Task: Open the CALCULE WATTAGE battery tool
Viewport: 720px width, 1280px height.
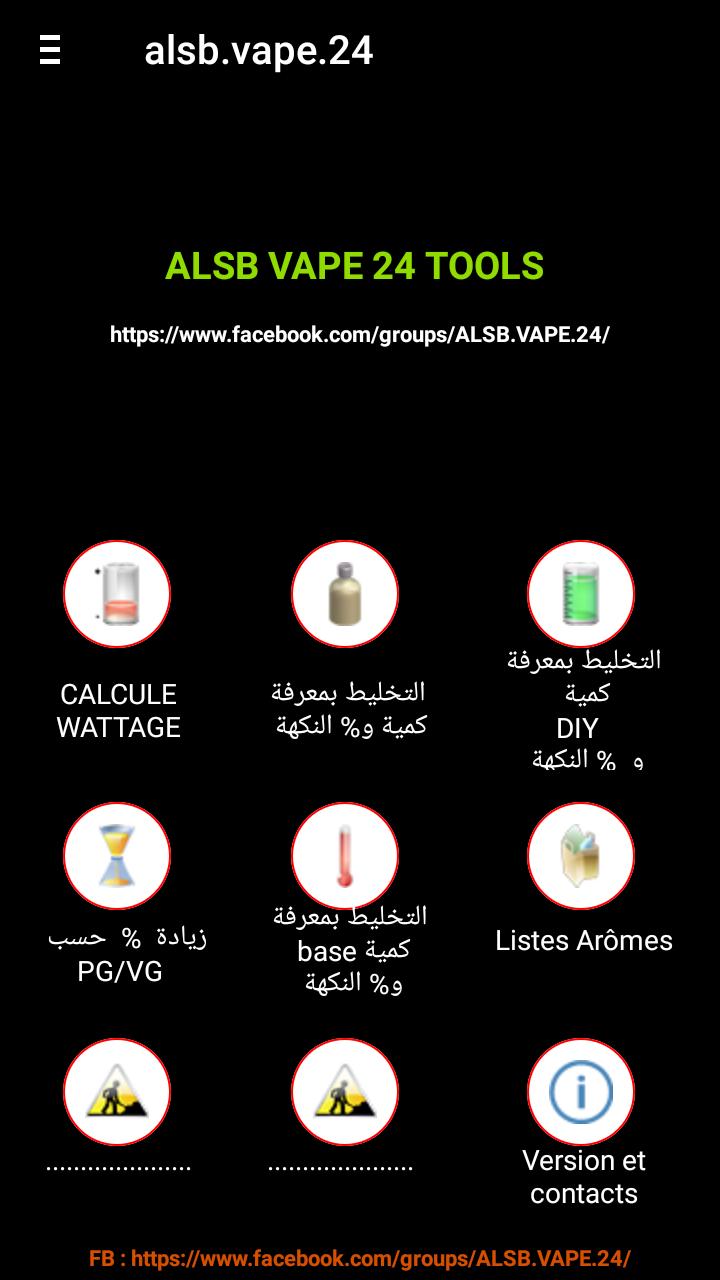Action: tap(117, 593)
